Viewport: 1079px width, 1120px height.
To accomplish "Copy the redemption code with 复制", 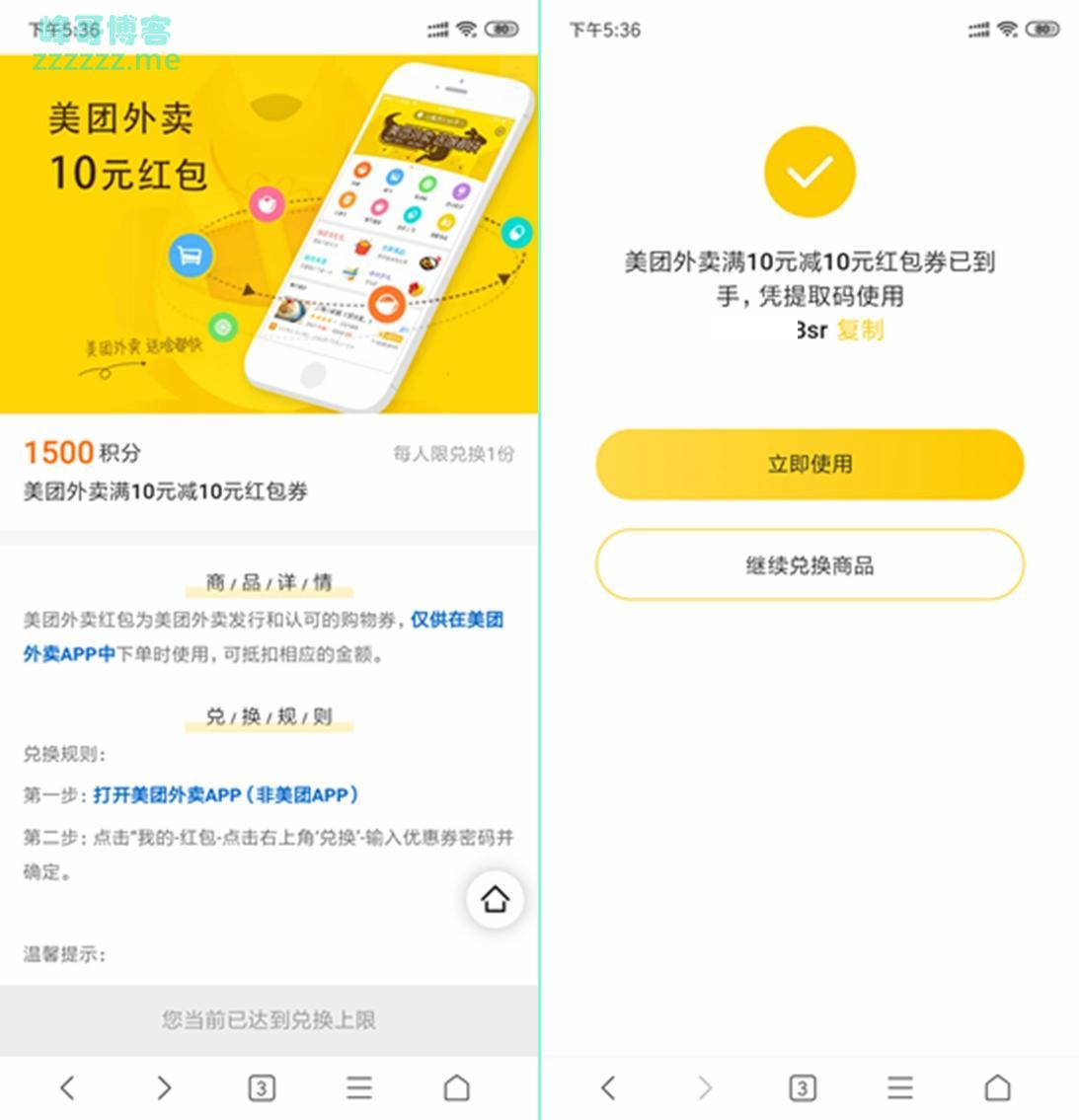I will click(860, 330).
